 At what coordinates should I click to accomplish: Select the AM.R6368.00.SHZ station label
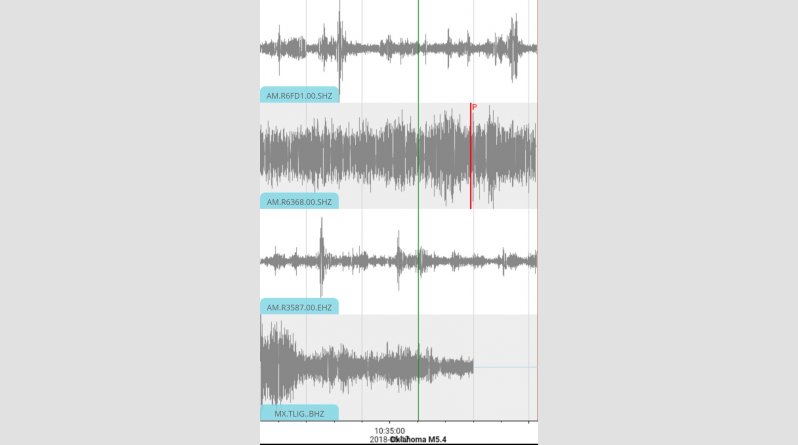click(x=298, y=202)
